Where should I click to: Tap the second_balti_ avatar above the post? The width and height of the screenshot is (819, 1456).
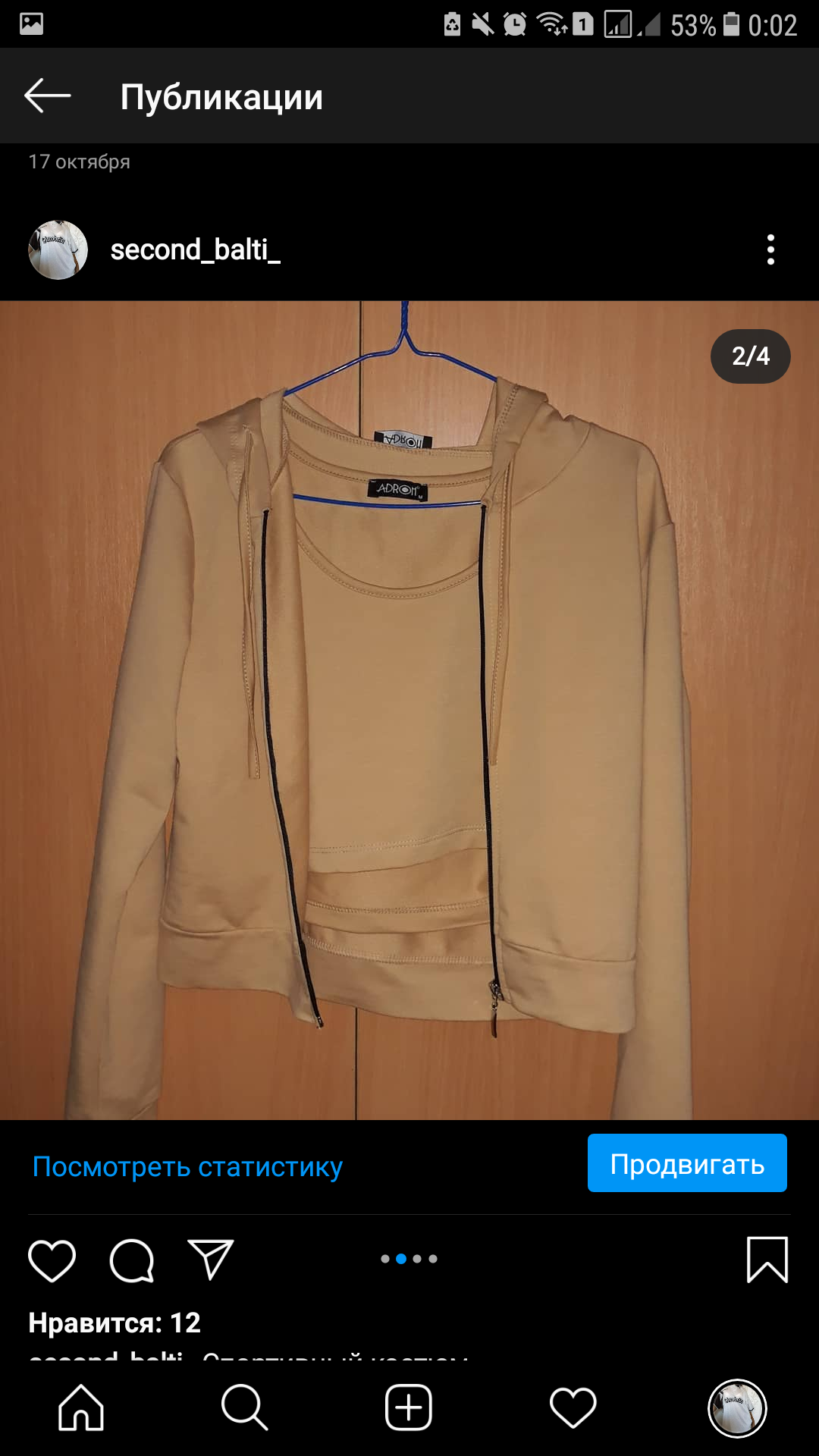point(58,249)
